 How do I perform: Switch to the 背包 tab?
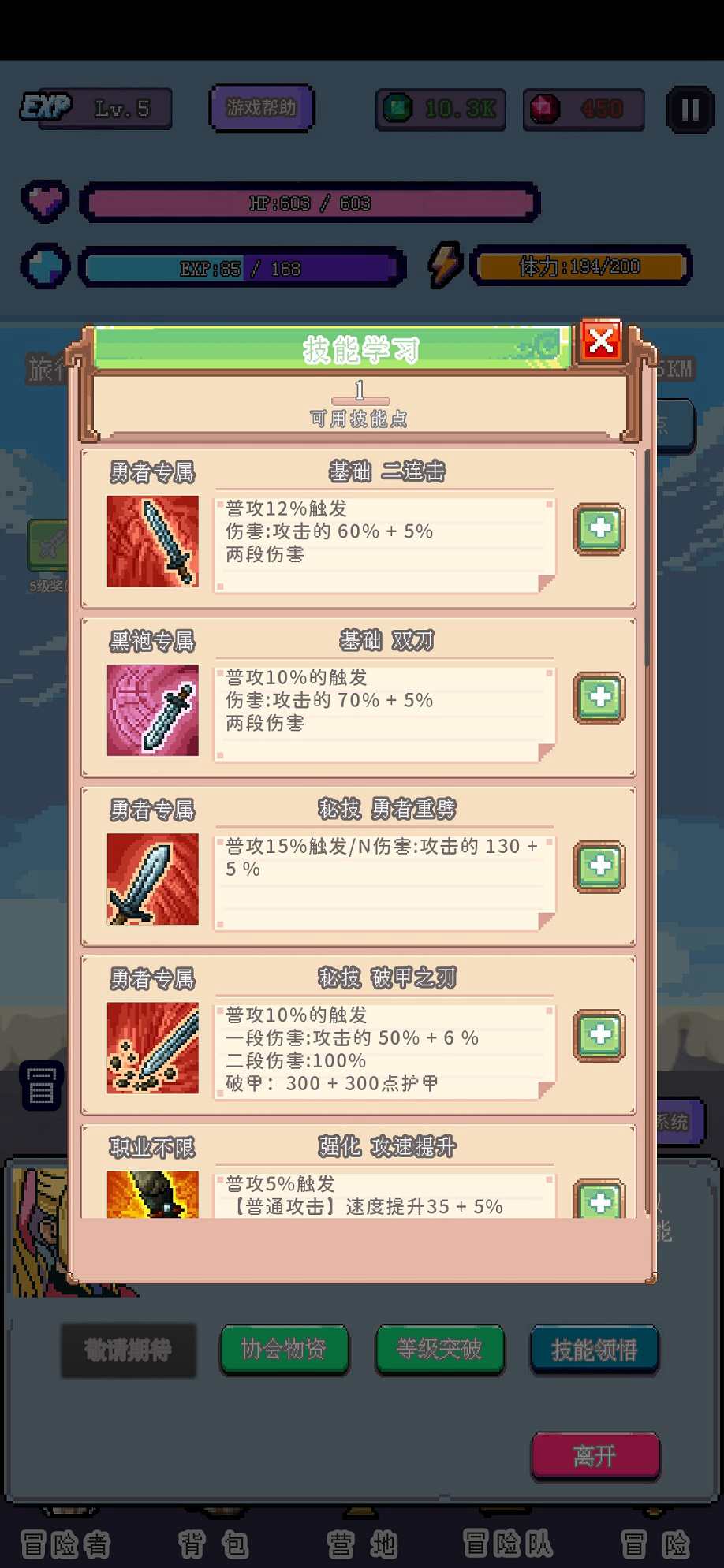click(x=213, y=1544)
